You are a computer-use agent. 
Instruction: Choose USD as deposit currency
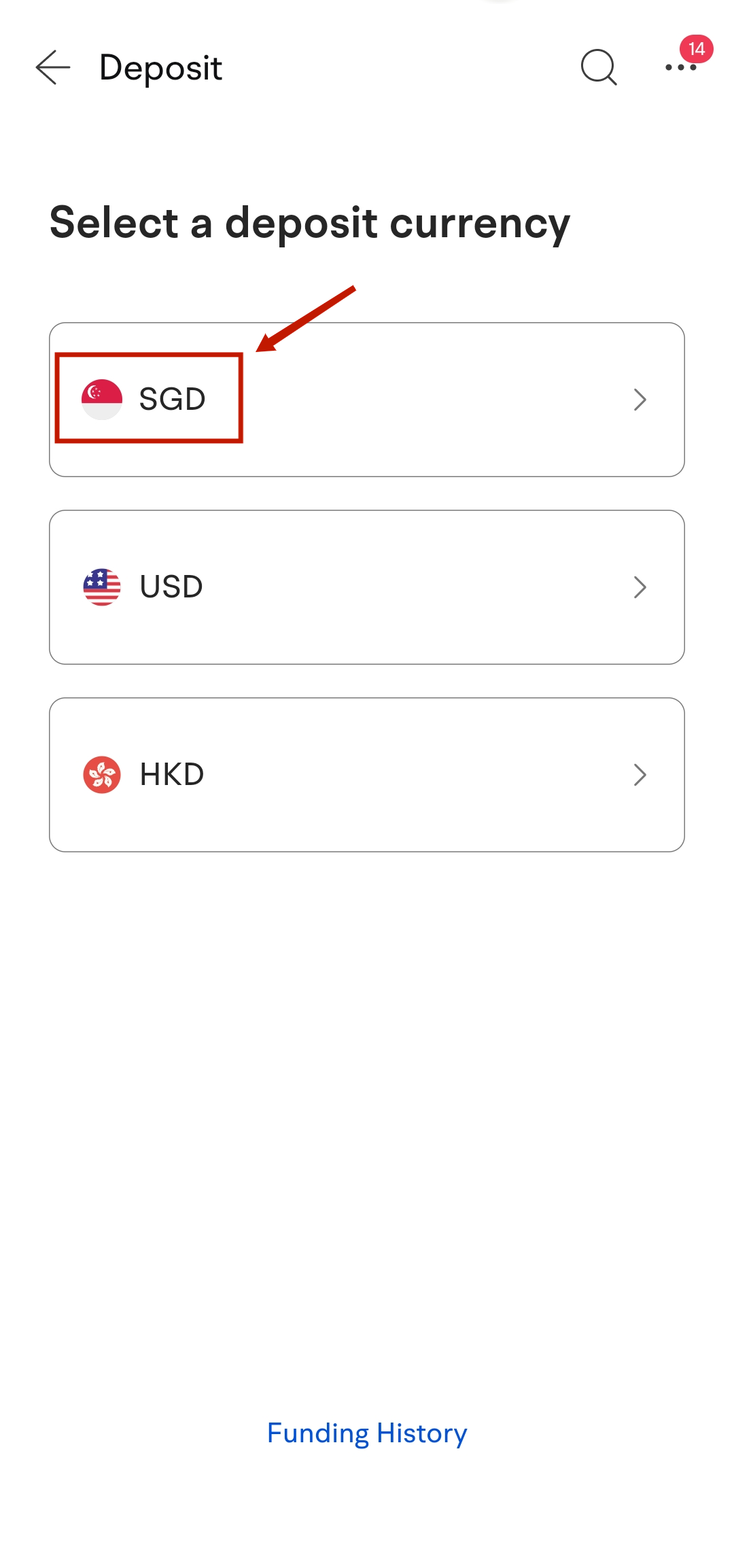[x=366, y=587]
